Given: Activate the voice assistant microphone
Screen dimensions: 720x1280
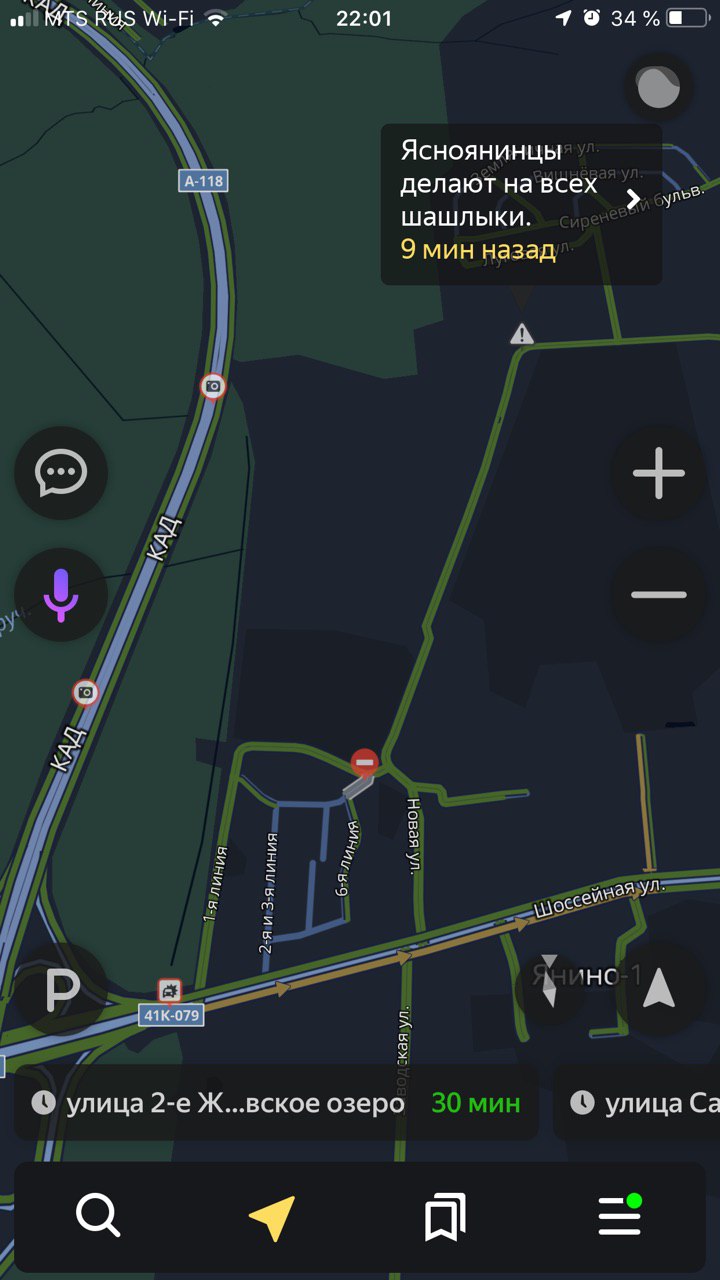Looking at the screenshot, I should [x=61, y=595].
